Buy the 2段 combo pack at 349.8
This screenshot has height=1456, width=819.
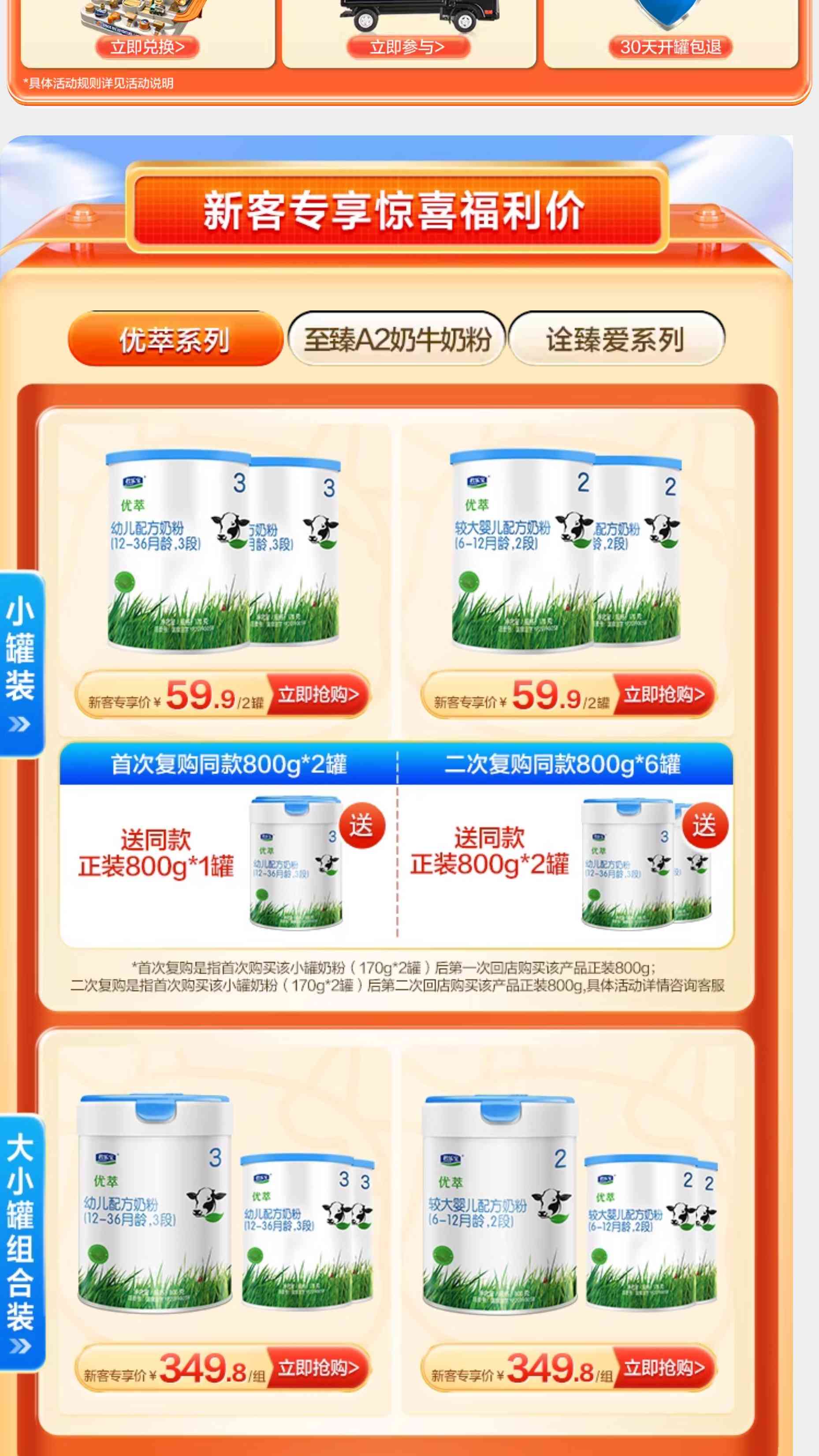(664, 1368)
